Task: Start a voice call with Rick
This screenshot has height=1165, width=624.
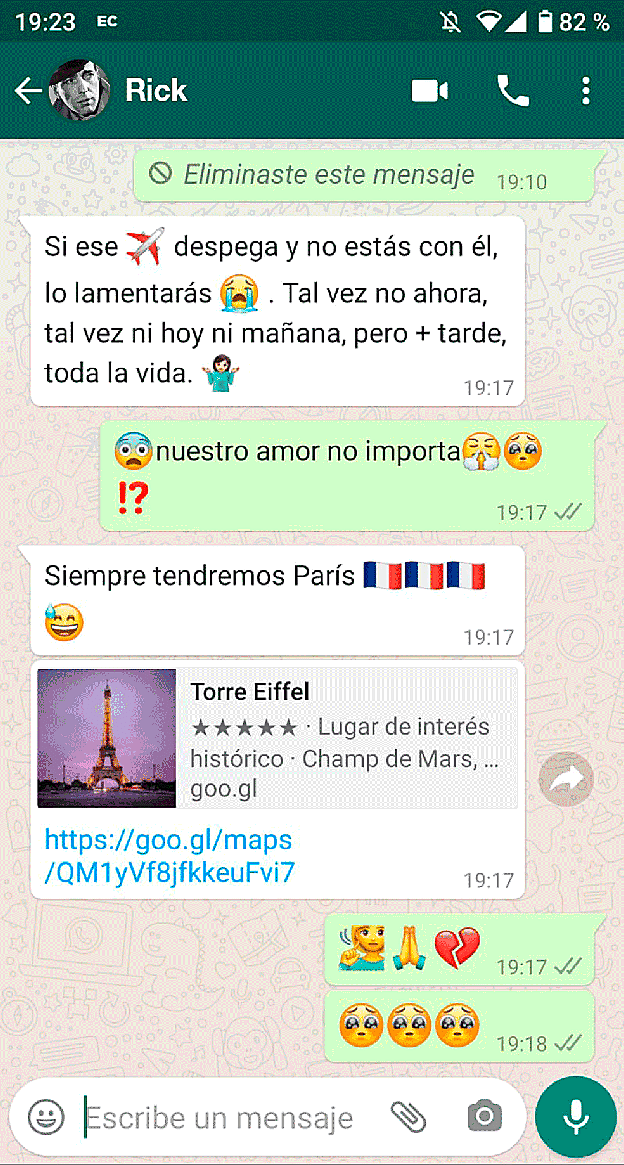Action: pos(513,91)
